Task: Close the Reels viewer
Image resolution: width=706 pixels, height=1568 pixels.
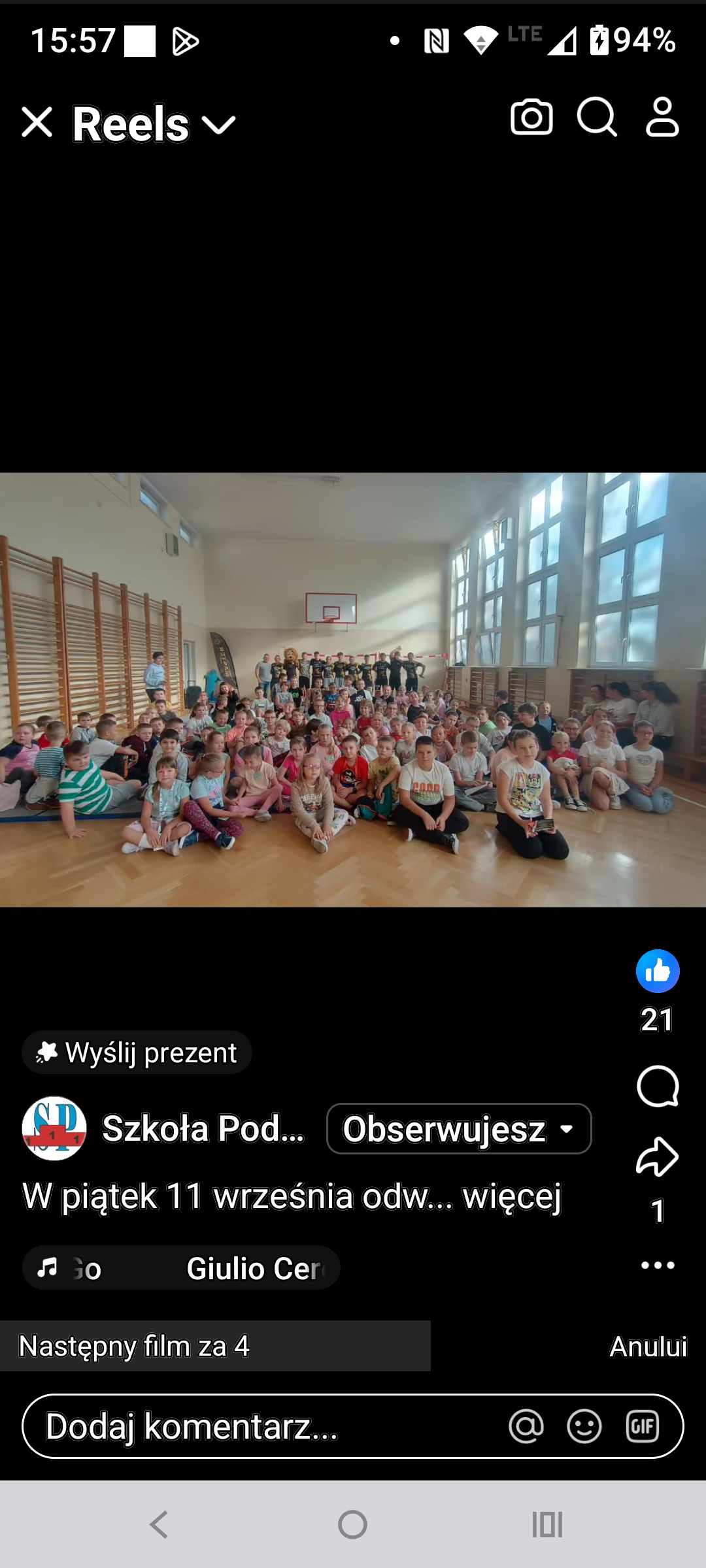Action: tap(37, 122)
